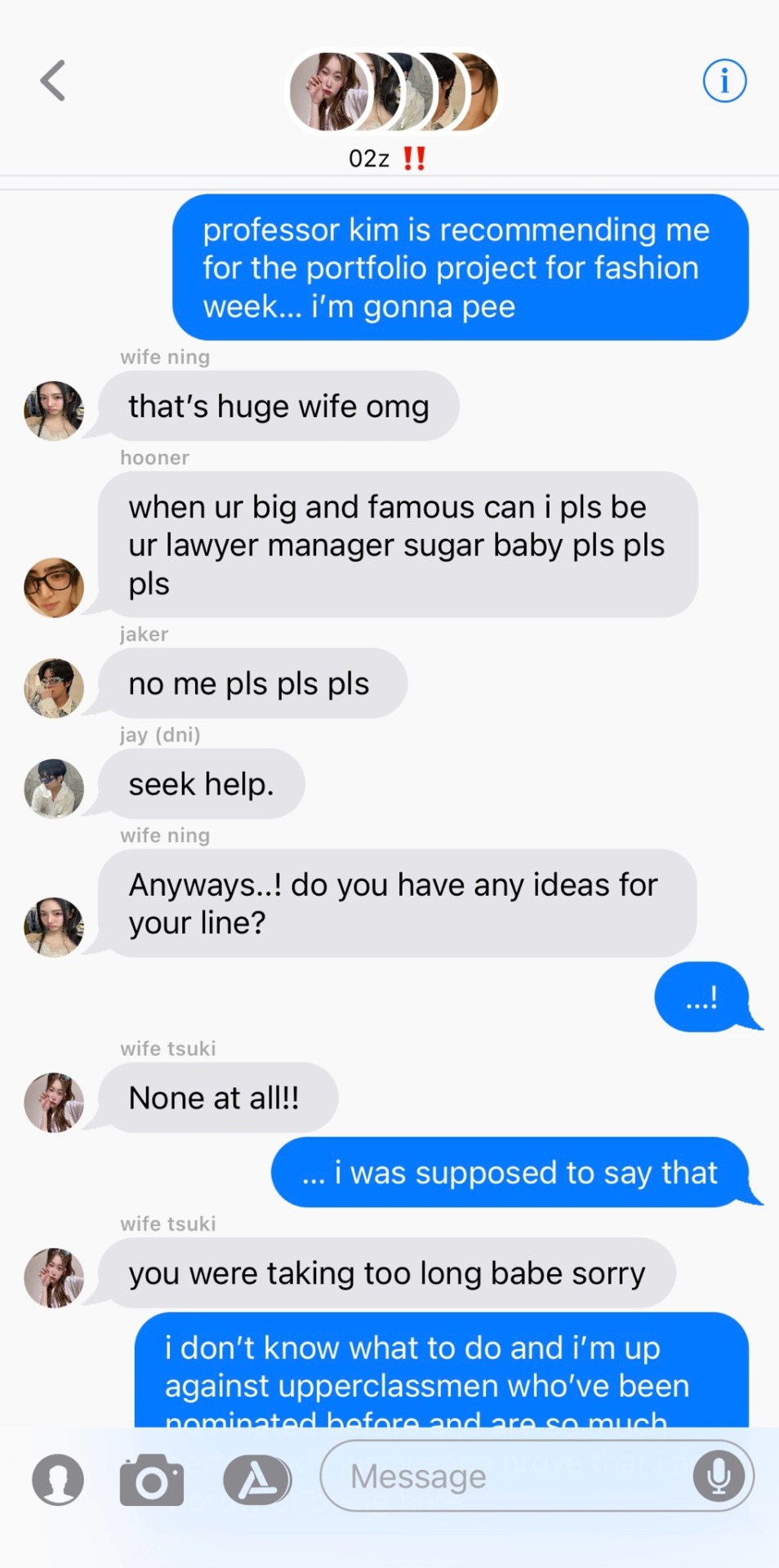This screenshot has height=1568, width=779.
Task: Tap the contact silhouette icon beside the camera
Action: pyautogui.click(x=57, y=1479)
